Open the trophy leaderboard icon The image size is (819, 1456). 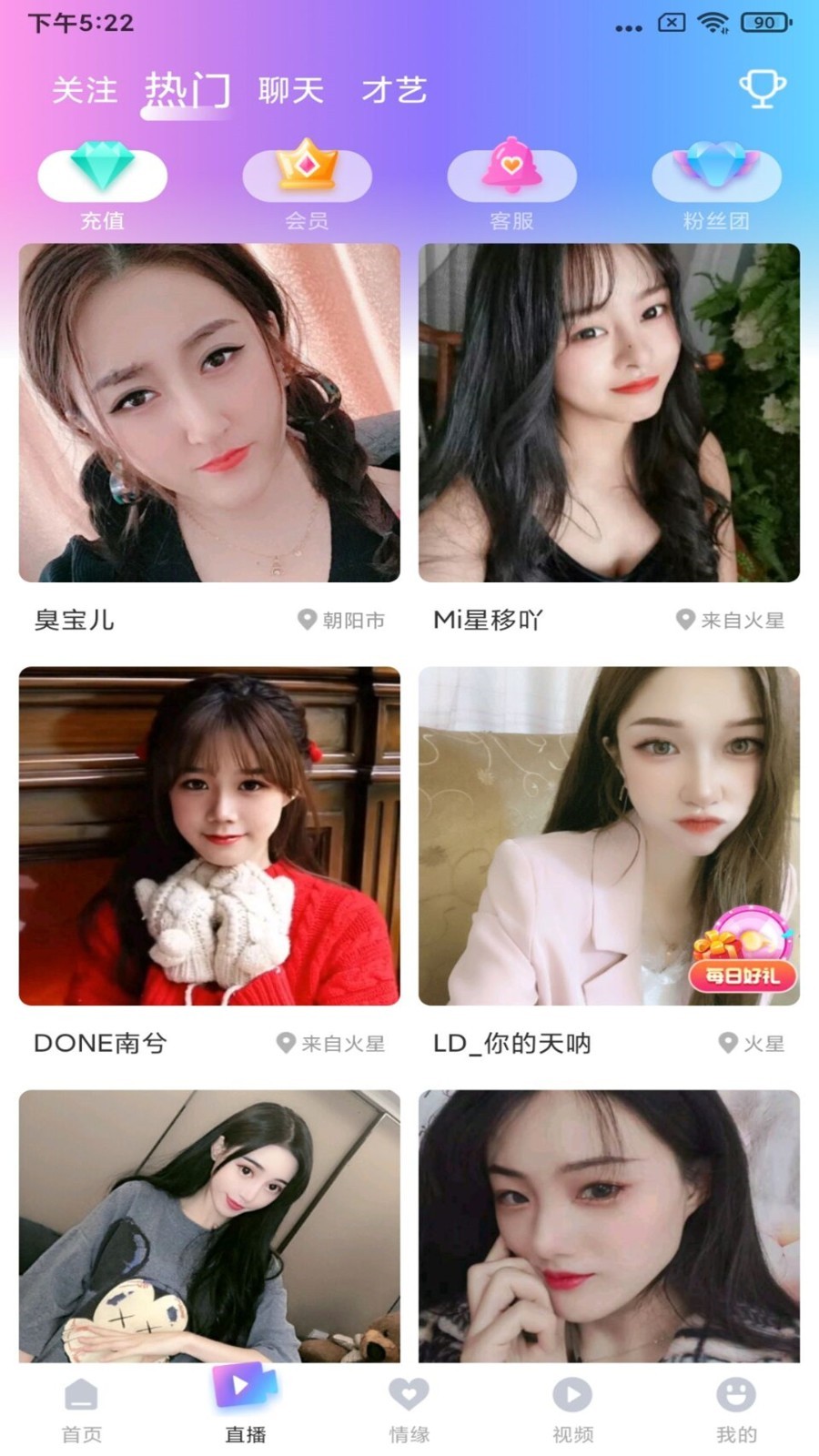(762, 89)
